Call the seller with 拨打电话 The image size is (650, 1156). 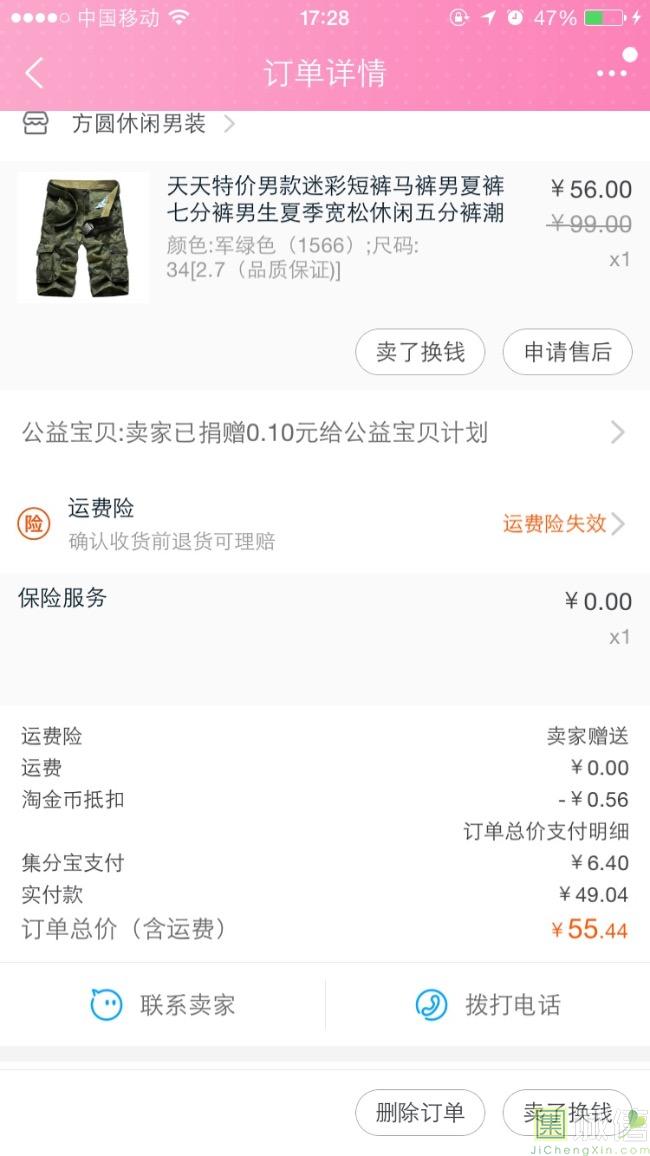488,1004
